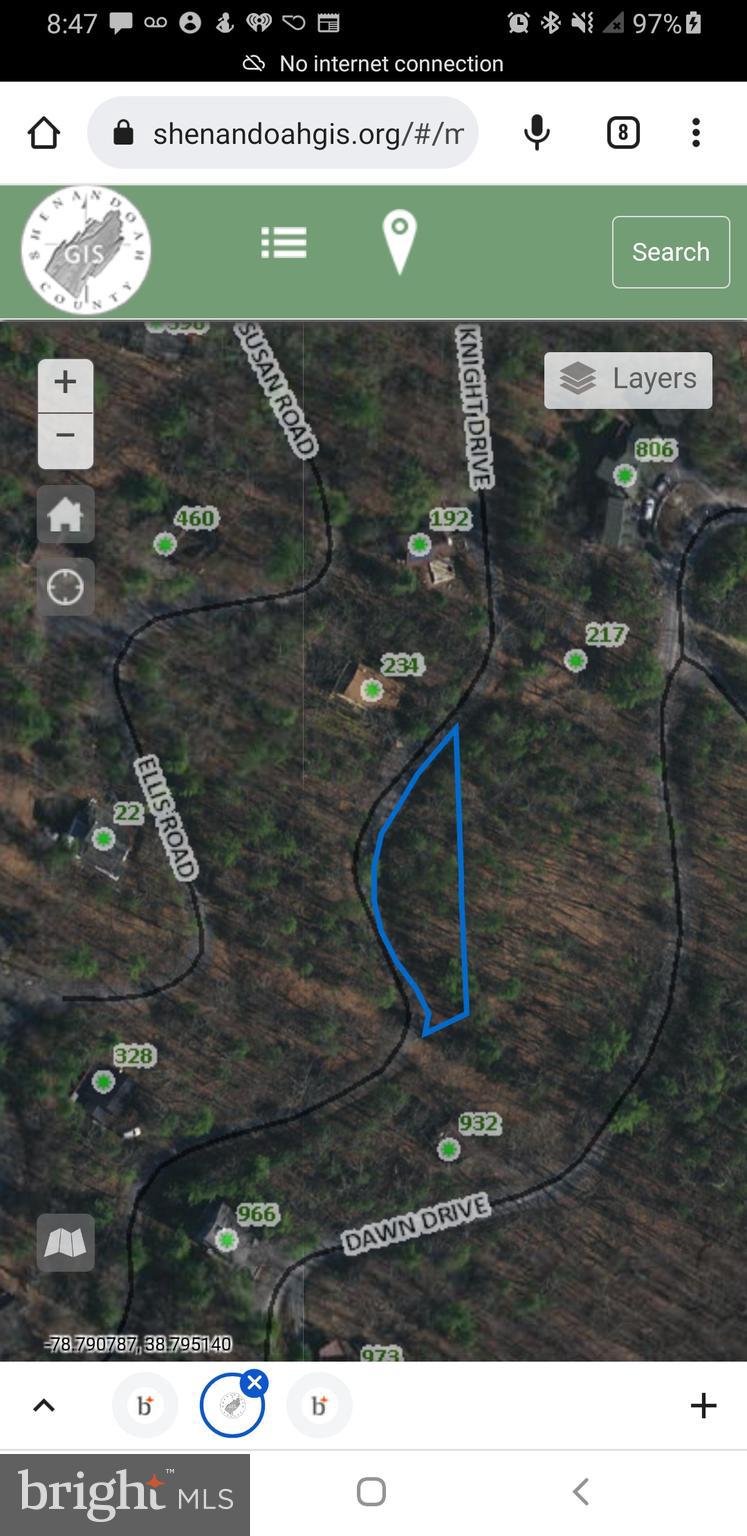
Task: Tap the location pin icon in header
Action: pyautogui.click(x=399, y=241)
